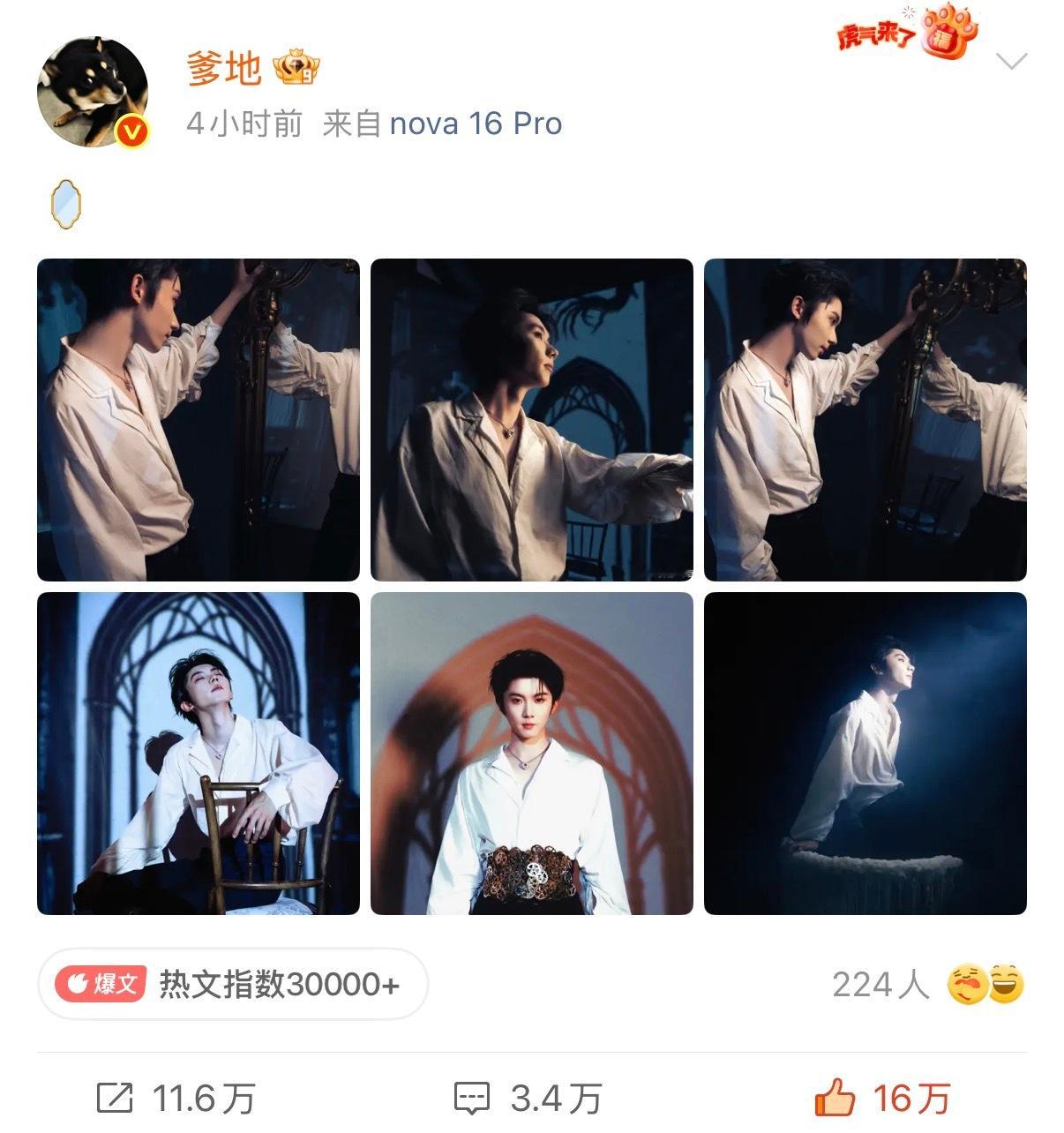
Task: Open the photo with the wooden chair
Action: coord(199,754)
